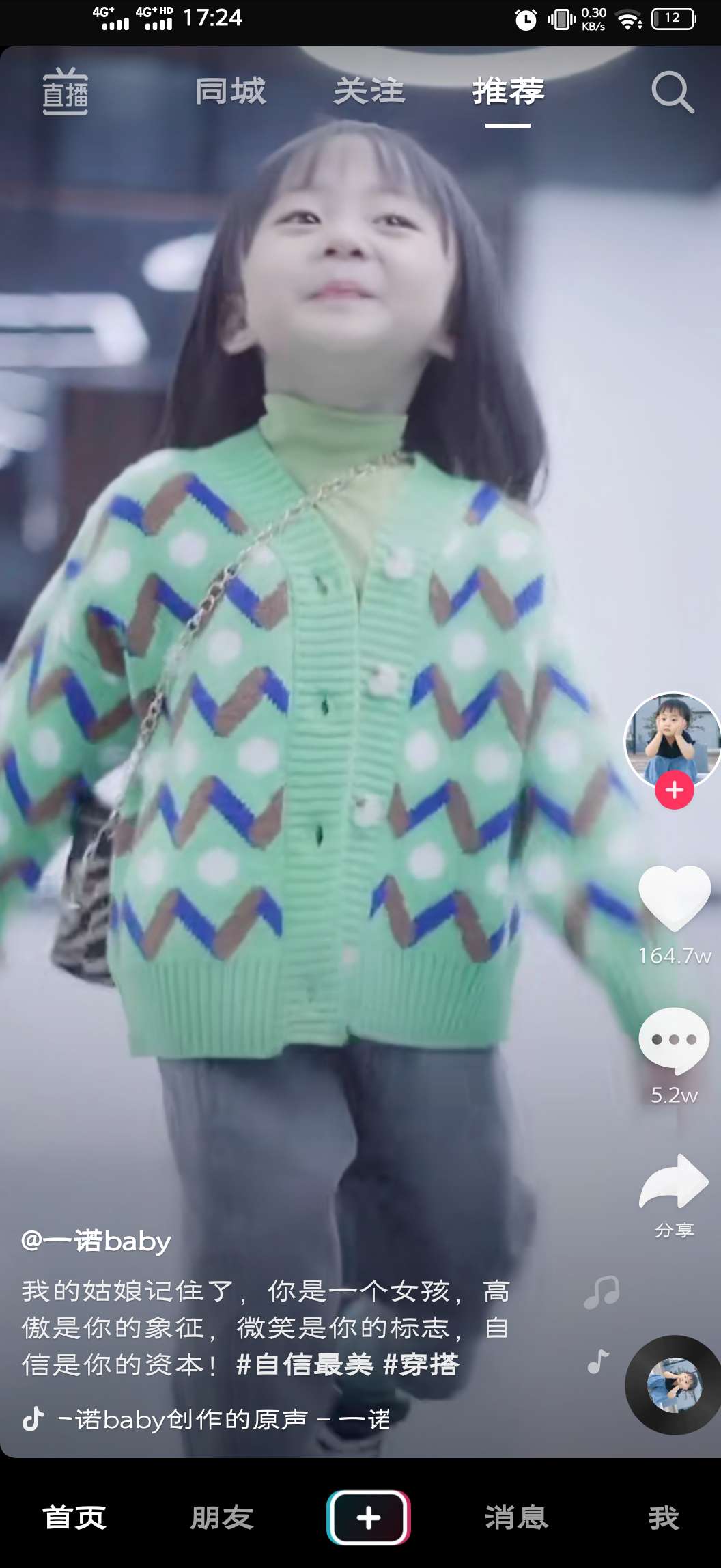Viewport: 721px width, 1568px height.
Task: Switch to the 关注 tab
Action: (x=369, y=92)
